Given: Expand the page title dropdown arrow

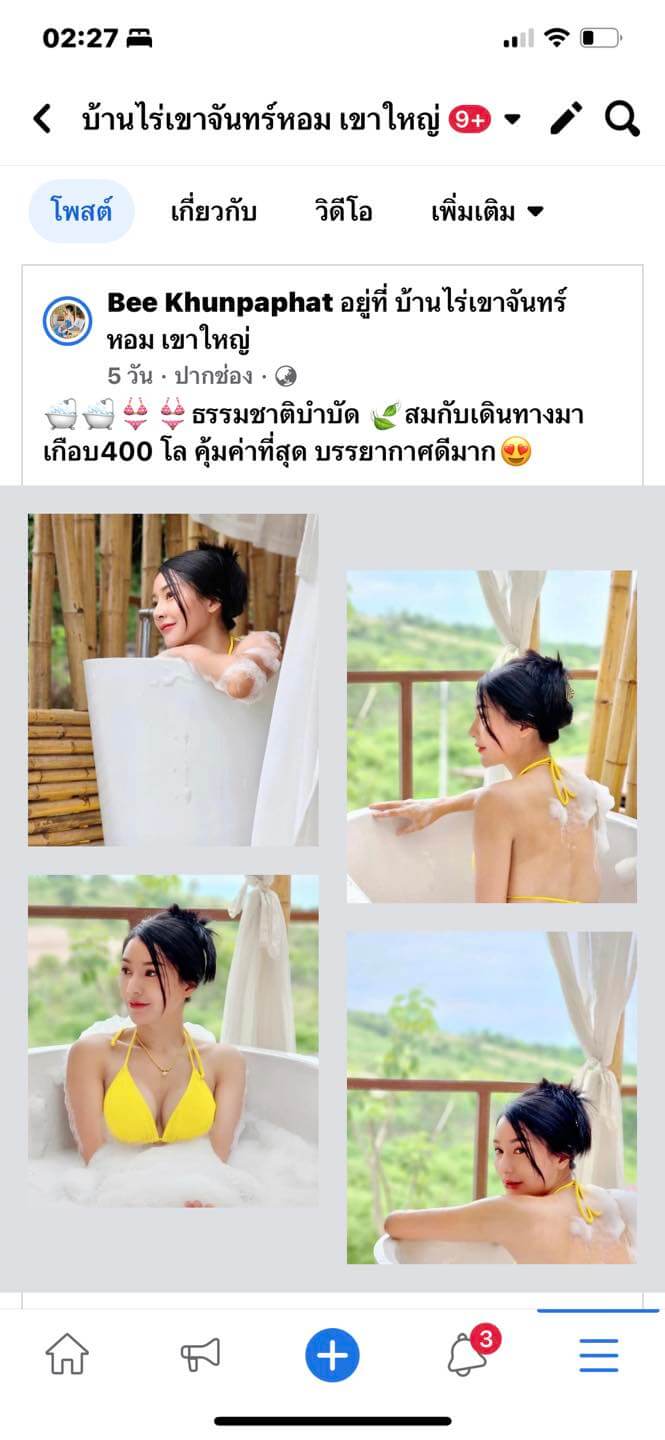Looking at the screenshot, I should pyautogui.click(x=512, y=120).
